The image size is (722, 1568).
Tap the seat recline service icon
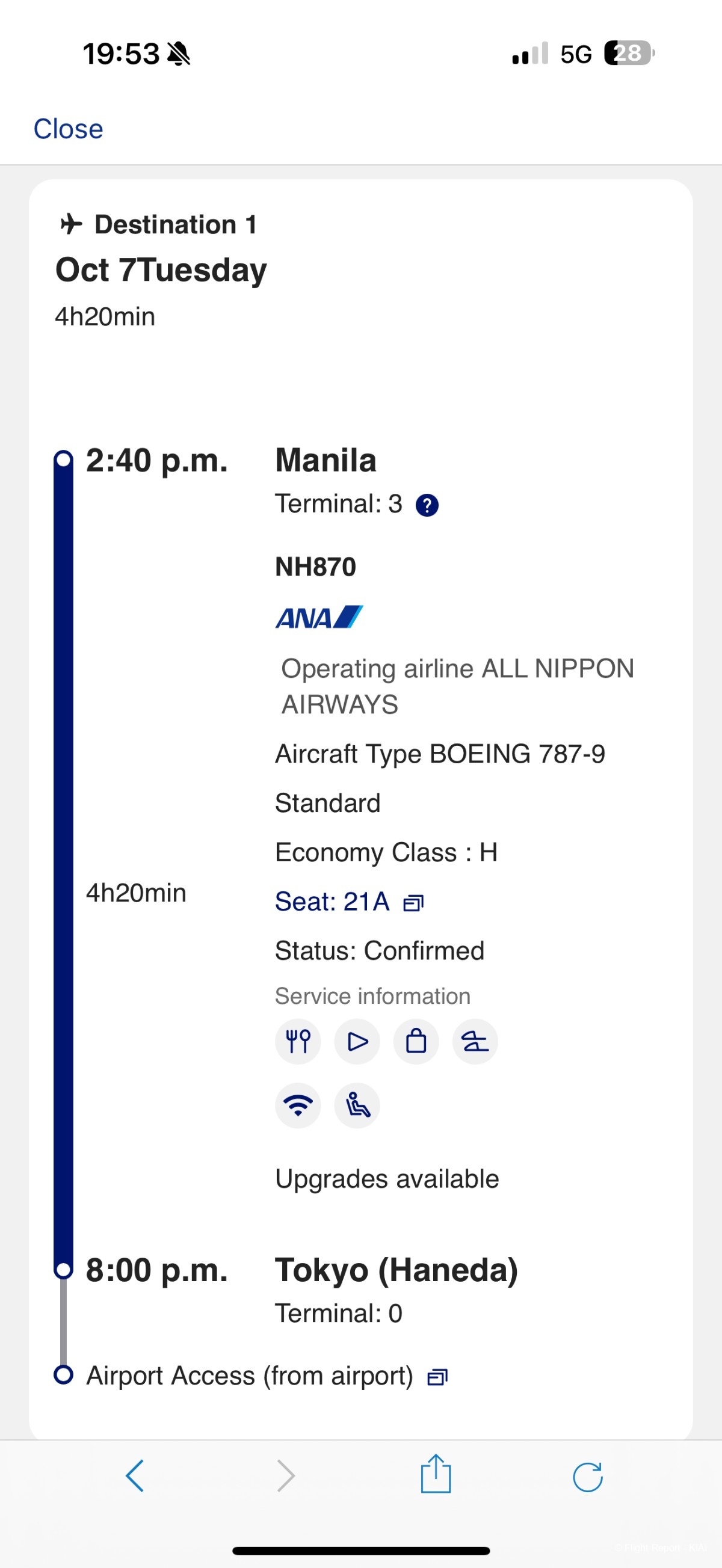[475, 1042]
